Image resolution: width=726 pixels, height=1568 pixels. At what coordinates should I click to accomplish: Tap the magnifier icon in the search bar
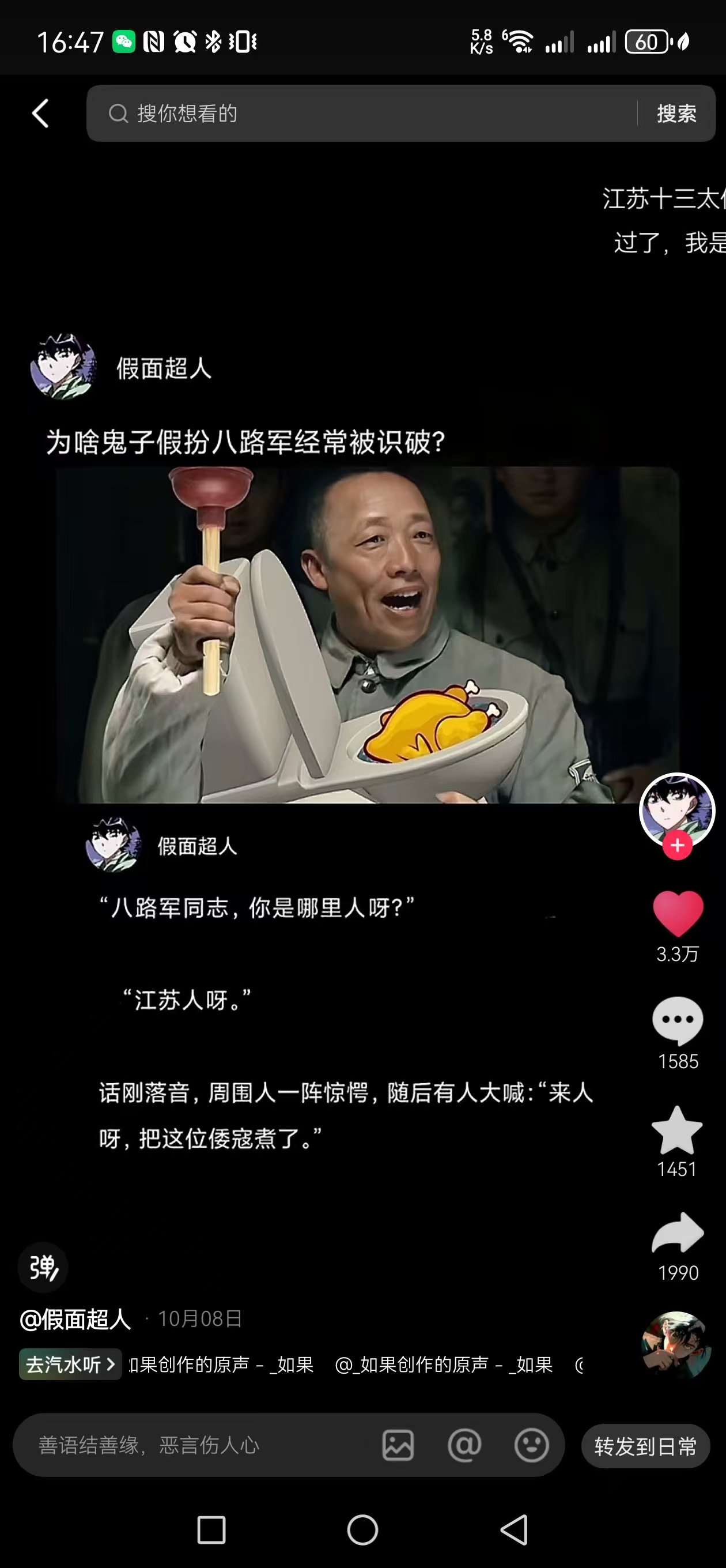tap(119, 113)
